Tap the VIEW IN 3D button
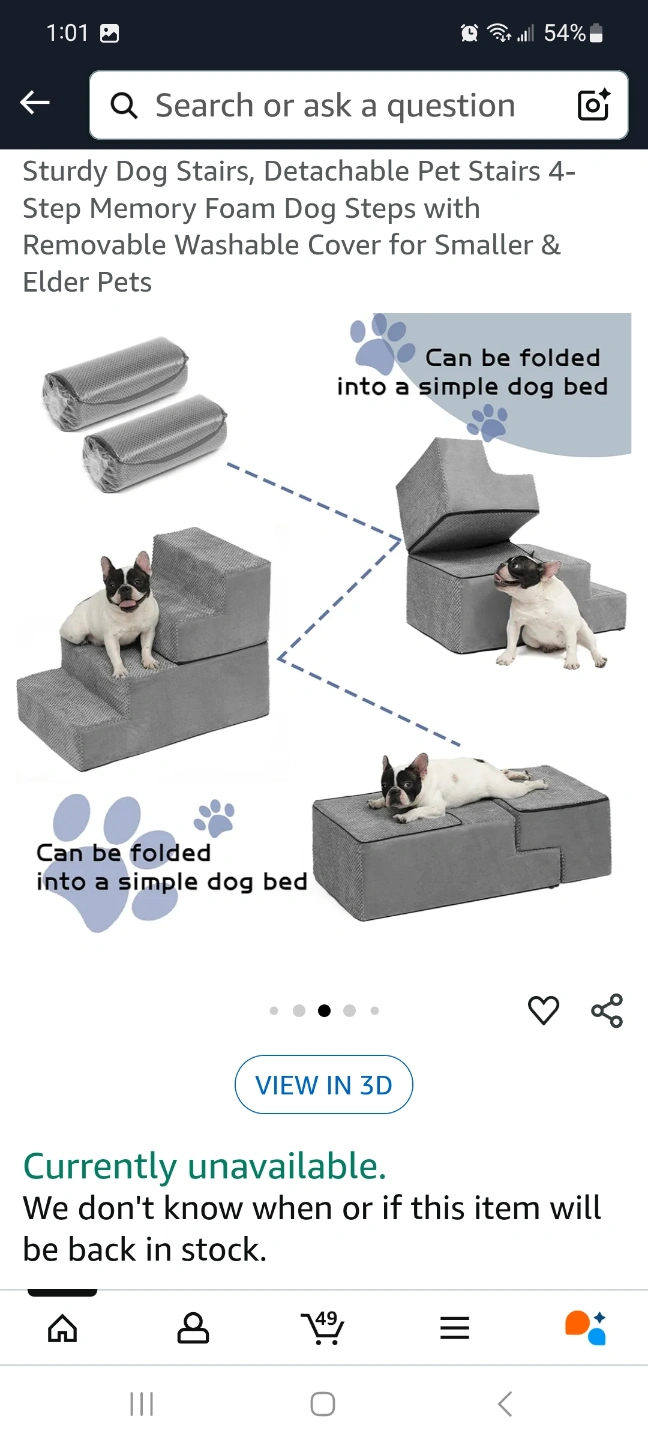The image size is (648, 1440). tap(324, 1085)
